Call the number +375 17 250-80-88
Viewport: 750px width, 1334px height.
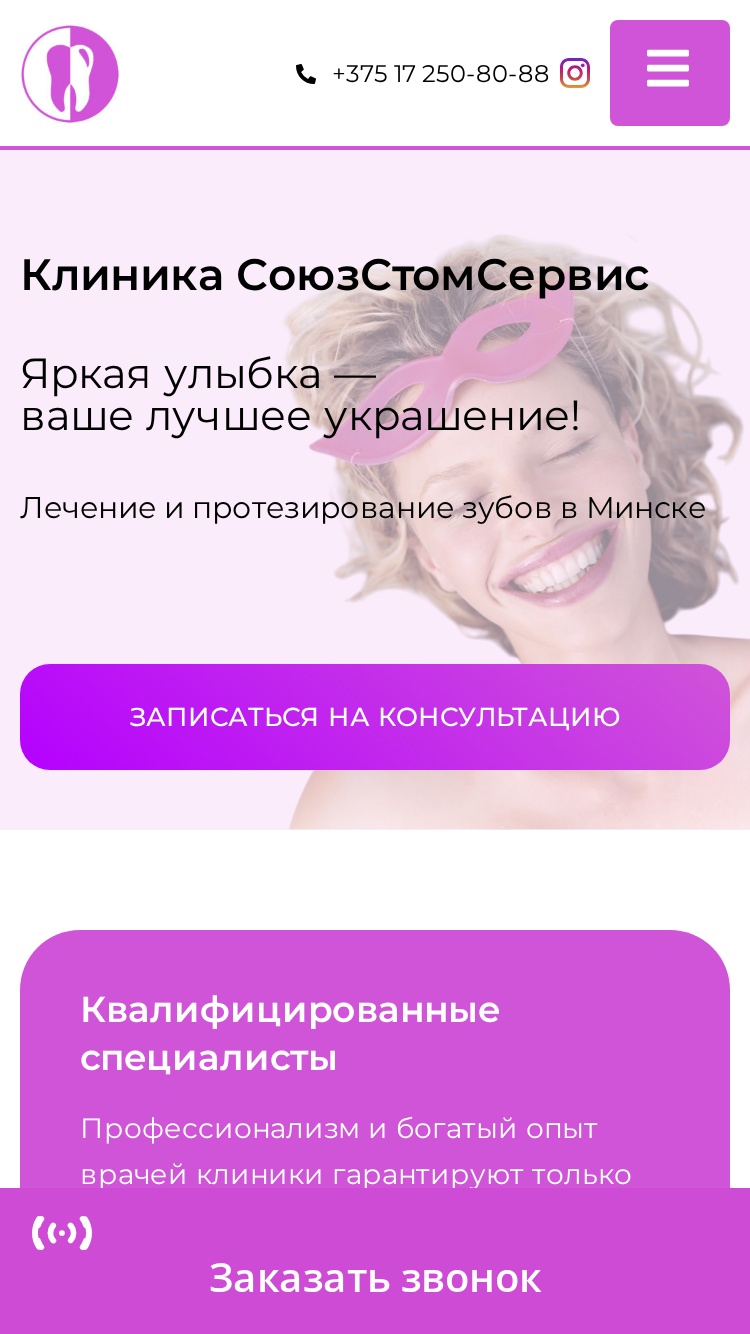[440, 74]
